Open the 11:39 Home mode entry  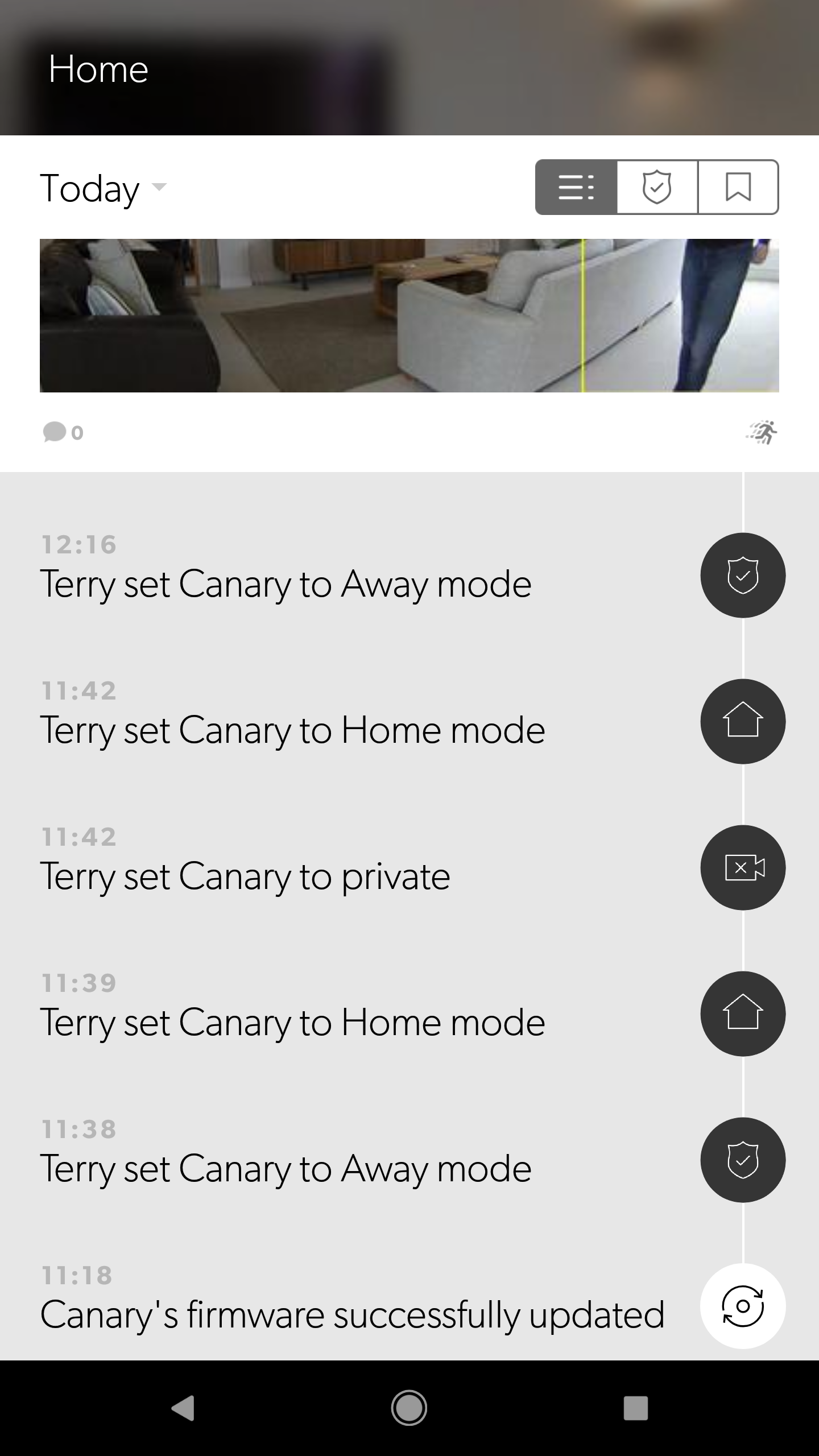409,1014
